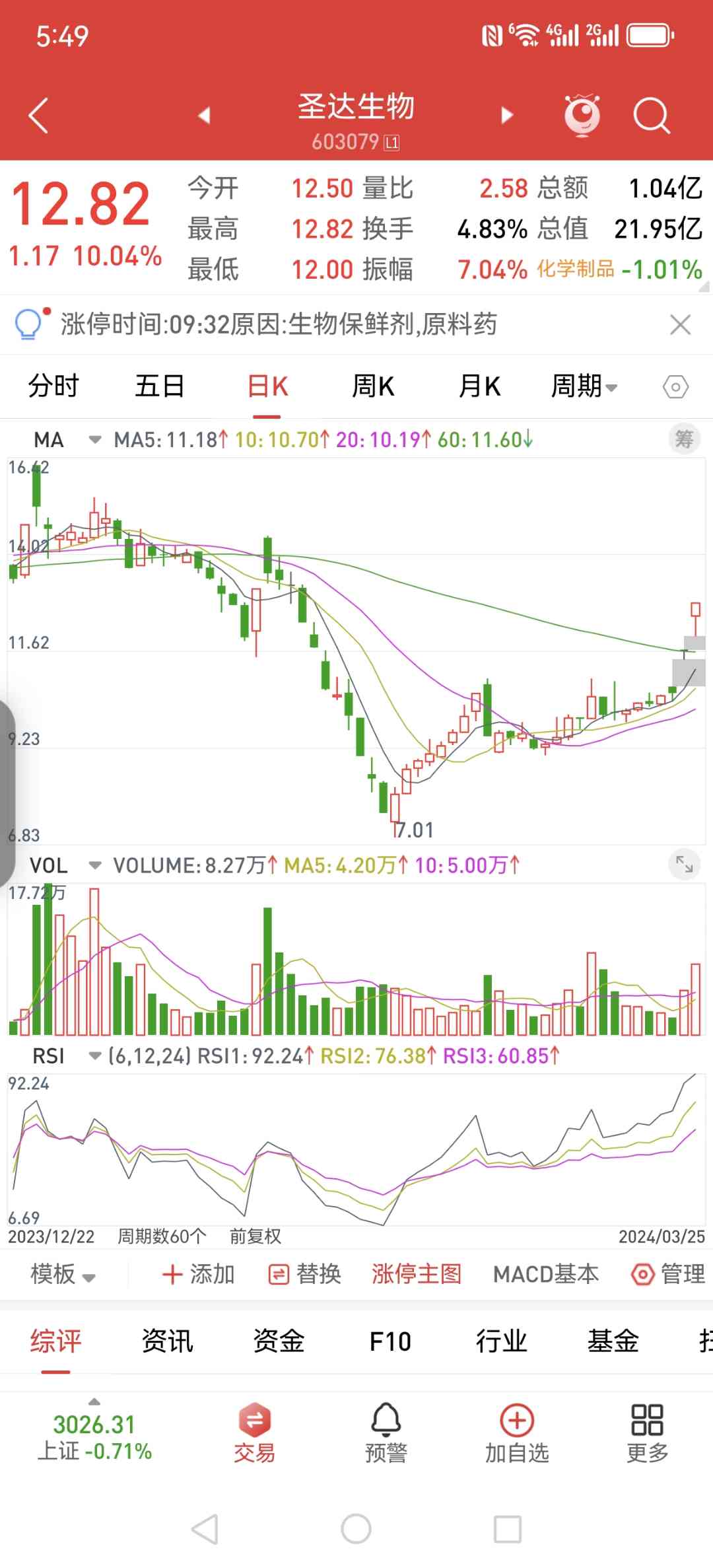Screen dimensions: 713x1568
Task: View the 资金 capital flow tab
Action: click(x=279, y=1341)
